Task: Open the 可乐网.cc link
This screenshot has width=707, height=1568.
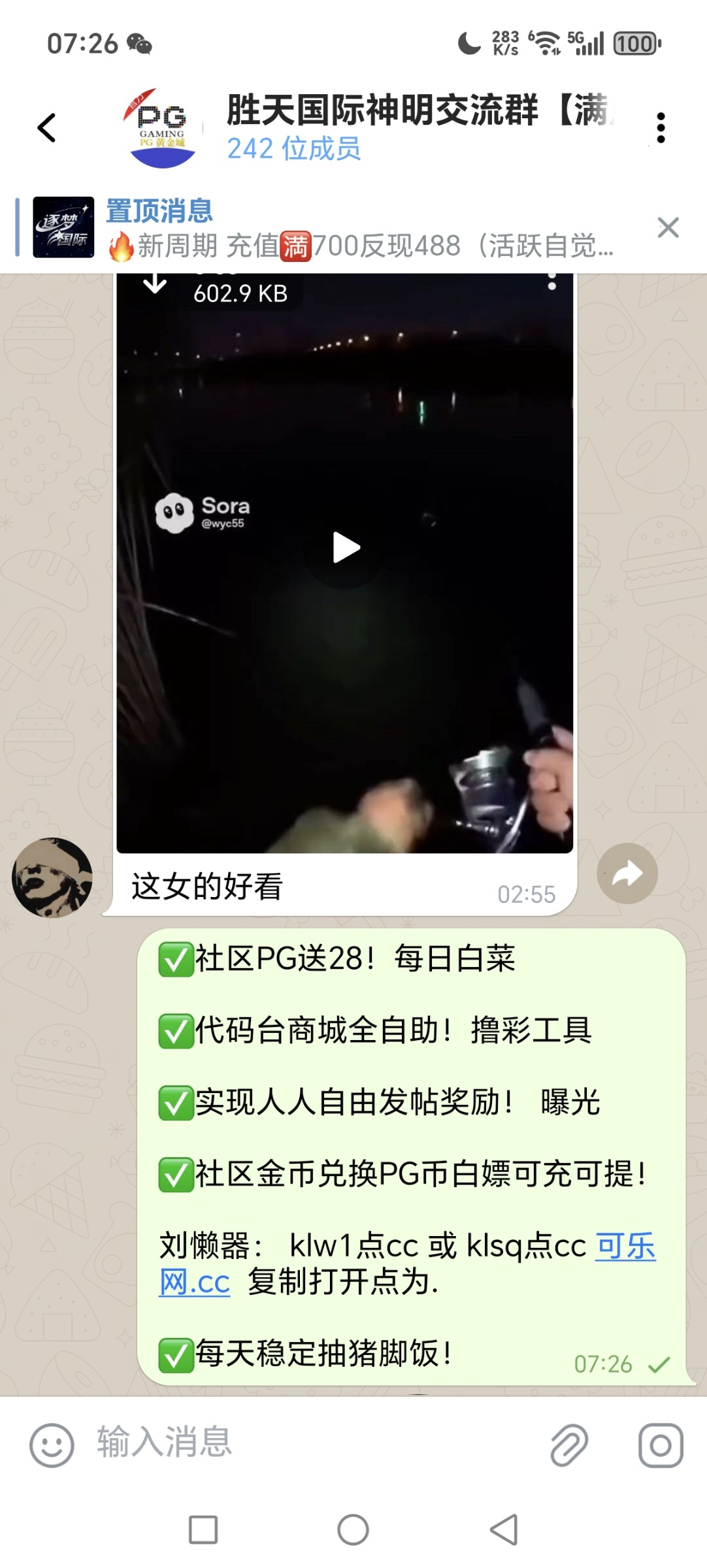Action: pyautogui.click(x=625, y=1246)
